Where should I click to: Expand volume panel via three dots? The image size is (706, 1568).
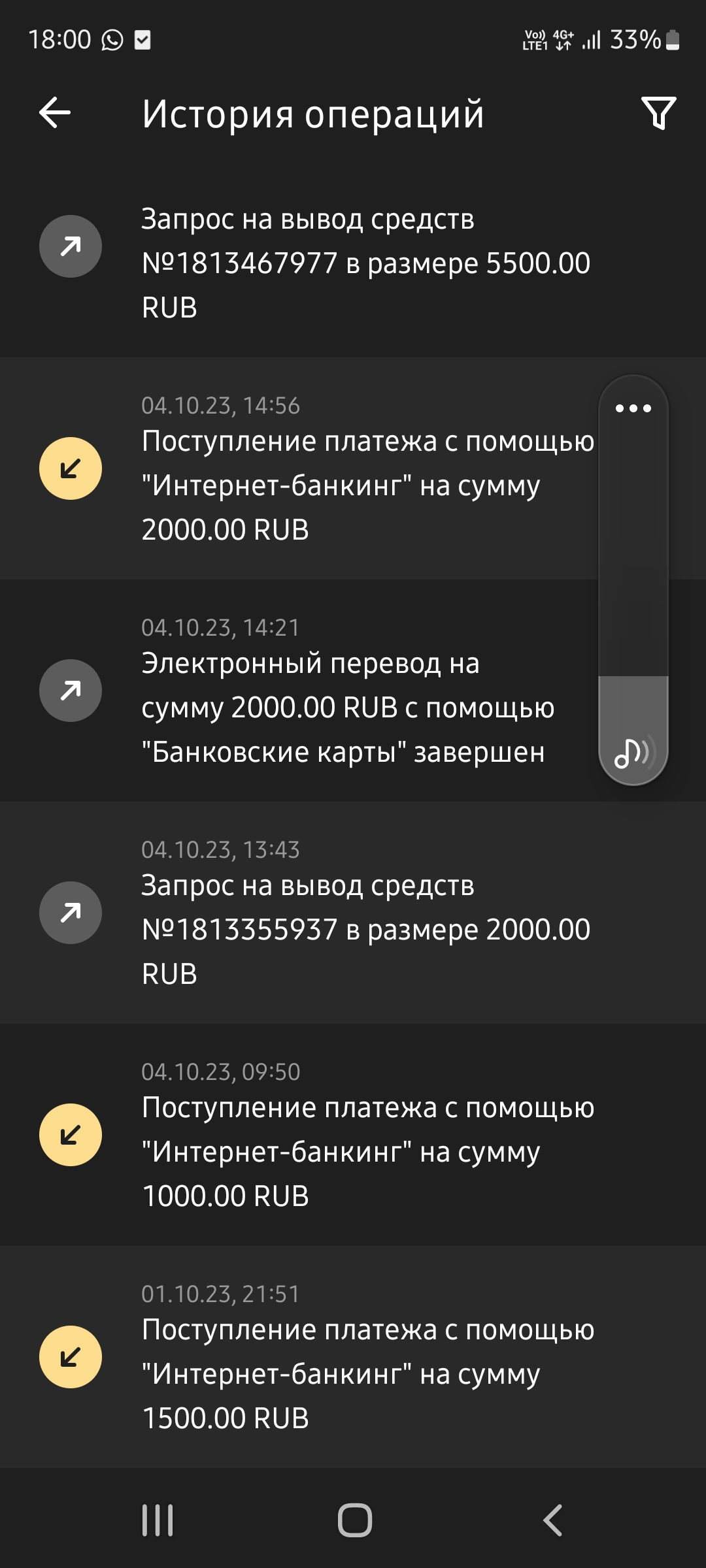tap(633, 408)
